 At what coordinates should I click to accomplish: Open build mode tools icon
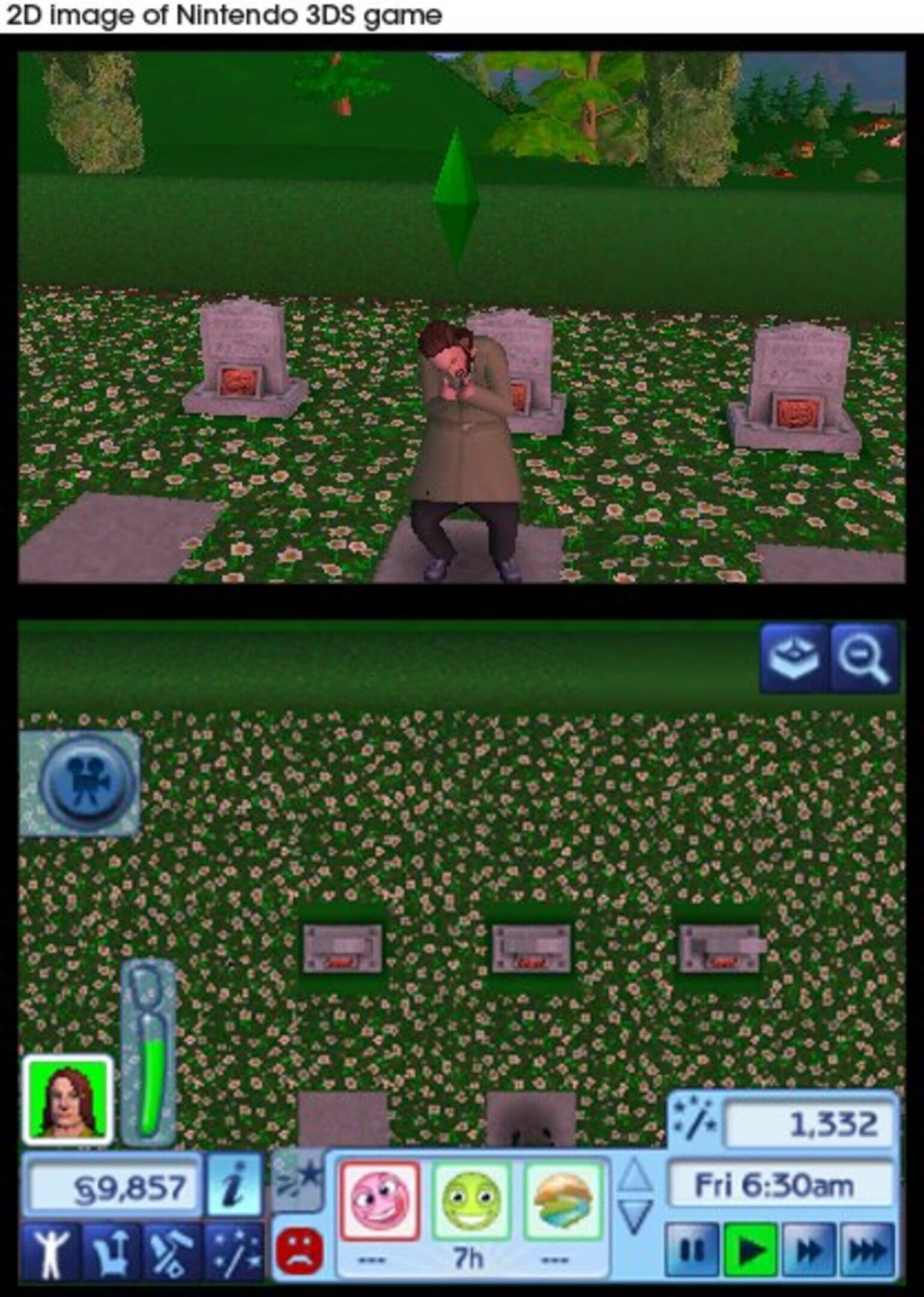point(172,1252)
